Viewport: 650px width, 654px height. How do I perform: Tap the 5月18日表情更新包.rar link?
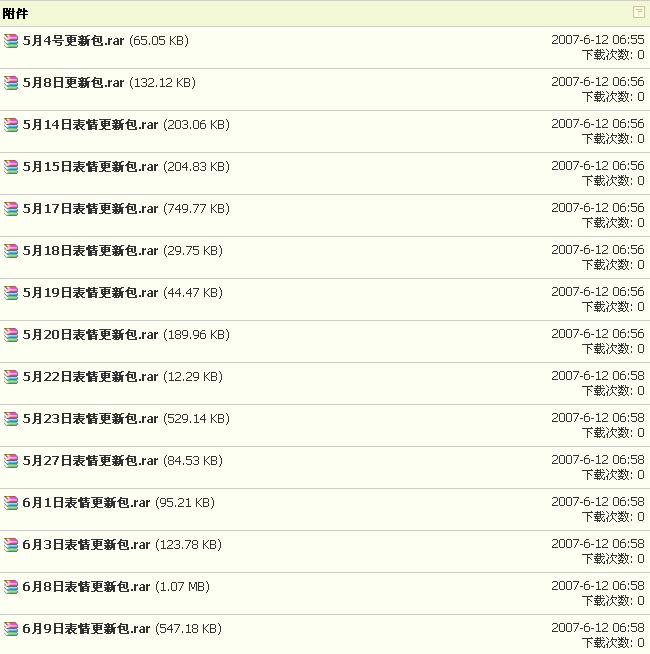pos(90,251)
